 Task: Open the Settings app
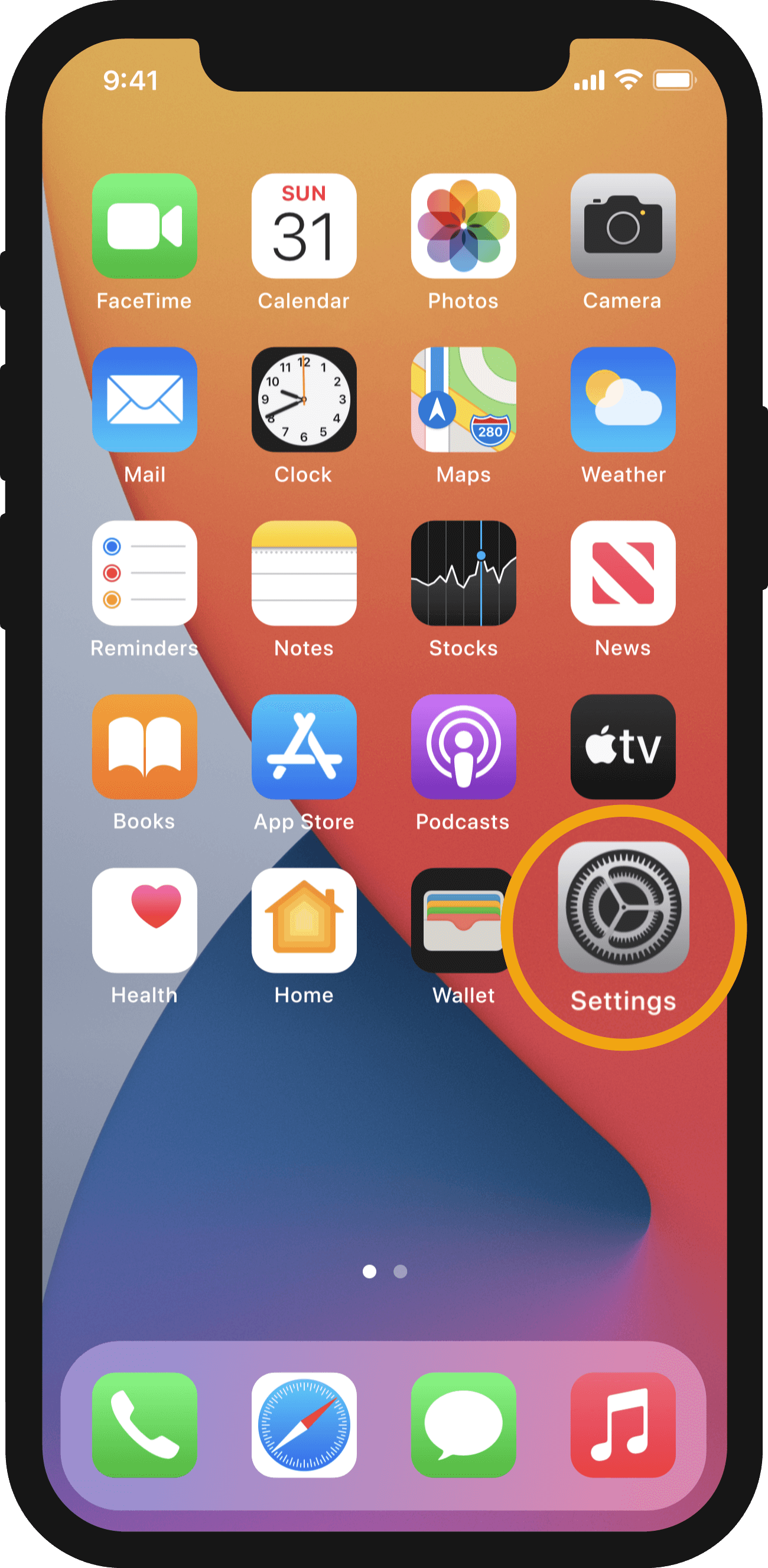[x=623, y=907]
